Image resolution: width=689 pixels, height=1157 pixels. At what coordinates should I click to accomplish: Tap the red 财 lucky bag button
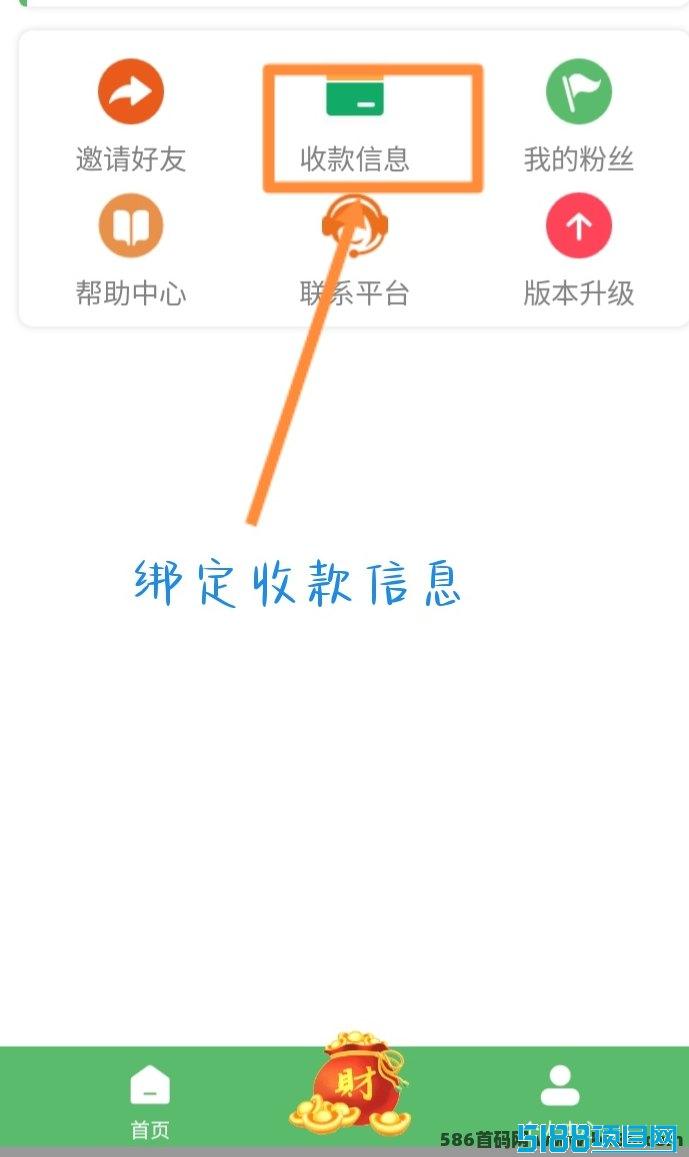(x=350, y=1083)
